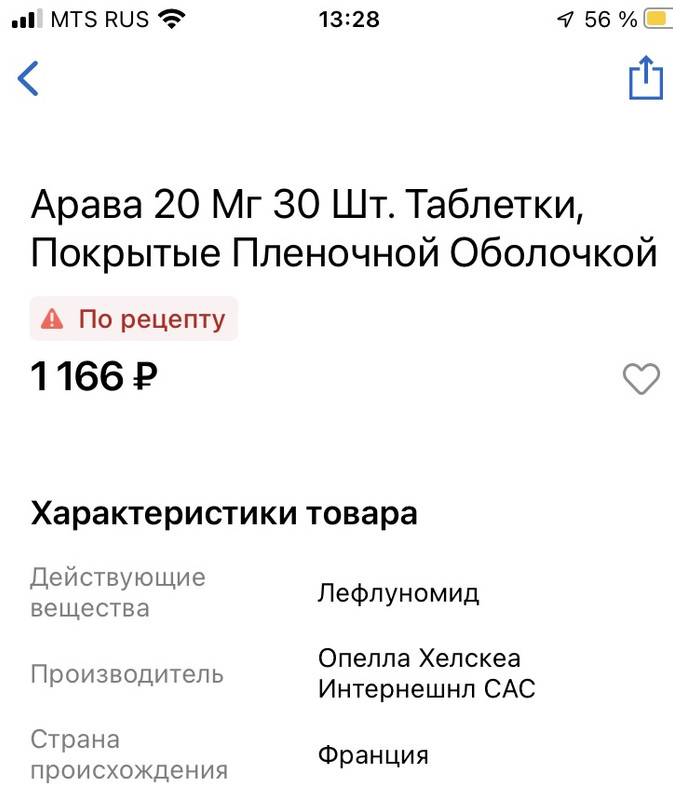Image resolution: width=673 pixels, height=800 pixels.
Task: Go back using the blue arrow
Action: point(29,78)
